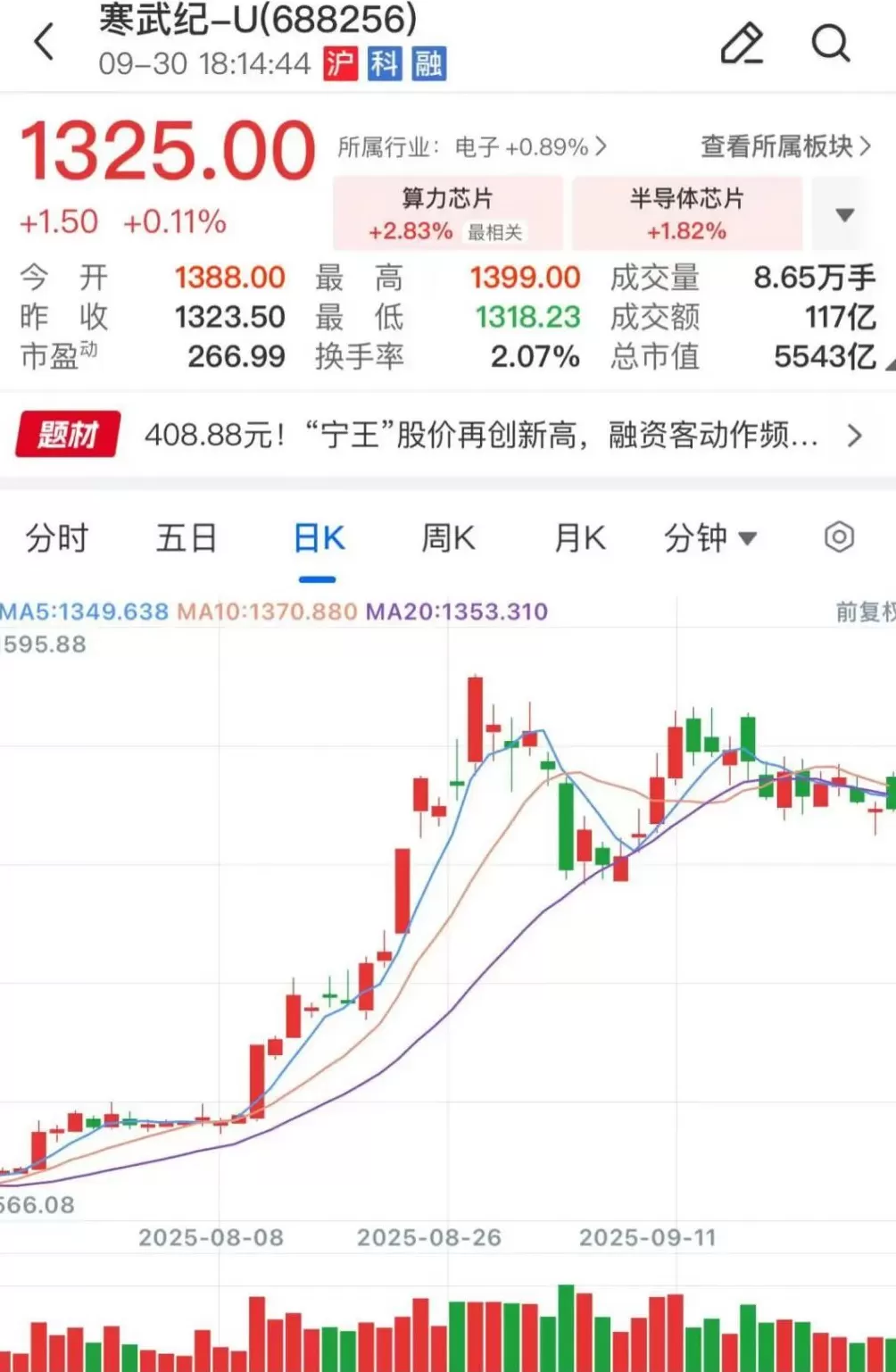Tap the 题材 news label icon
This screenshot has width=896, height=1372.
click(x=67, y=435)
